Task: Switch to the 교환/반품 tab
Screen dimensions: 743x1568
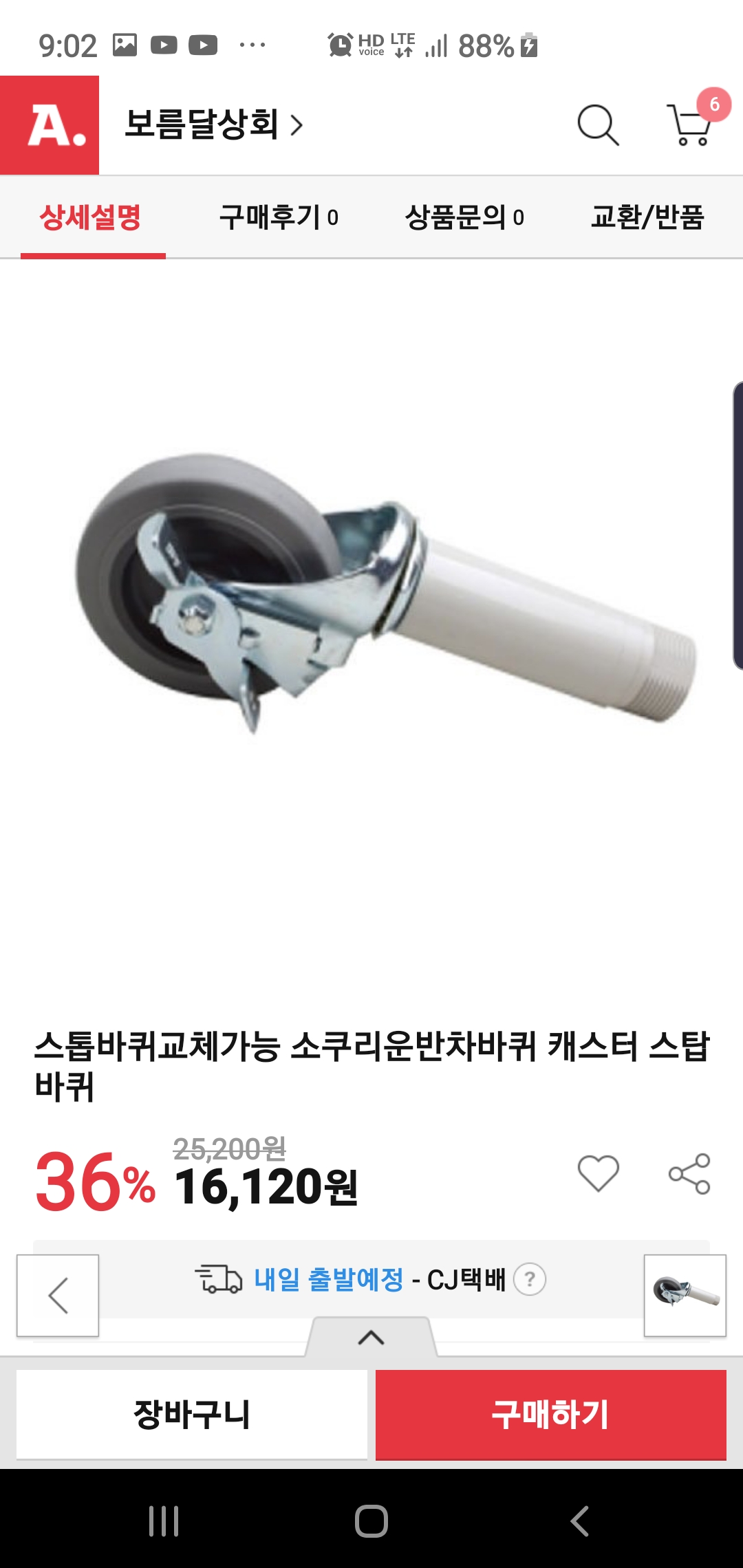Action: [x=647, y=217]
